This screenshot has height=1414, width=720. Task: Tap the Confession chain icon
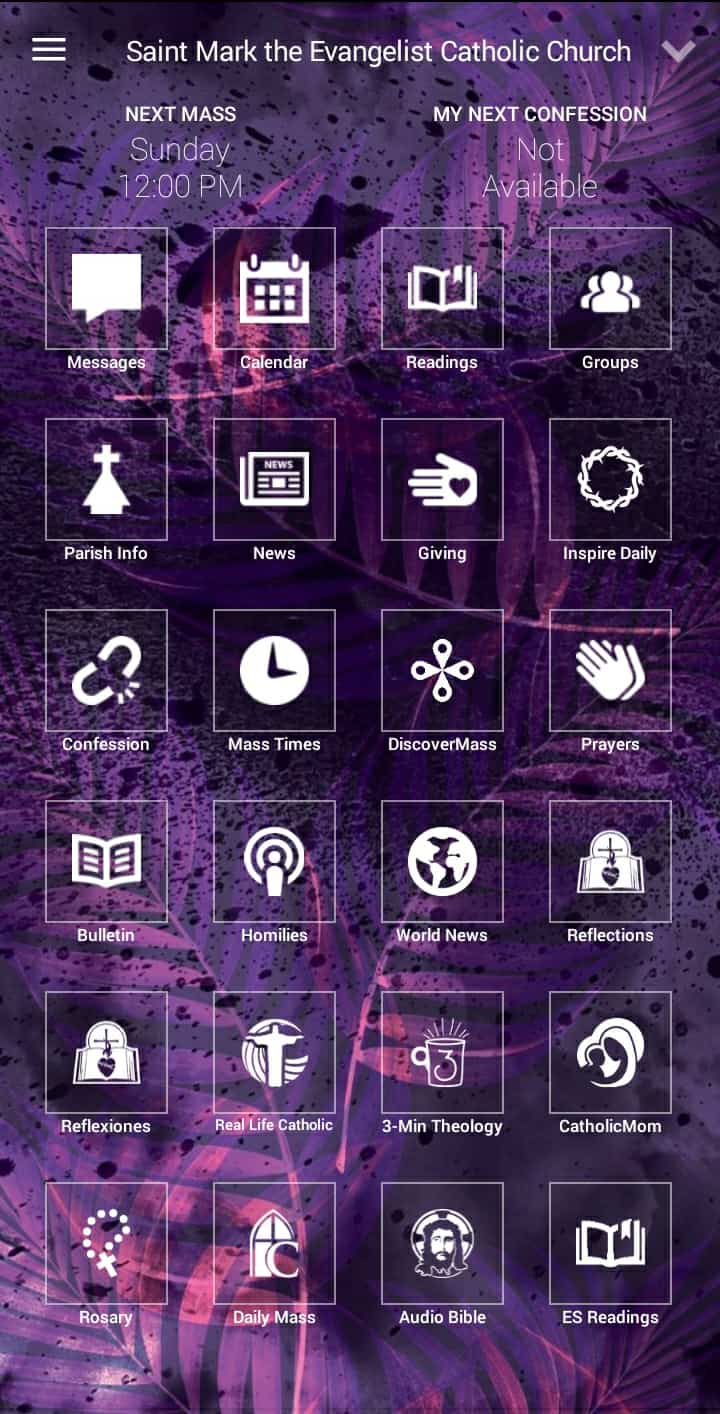(105, 670)
